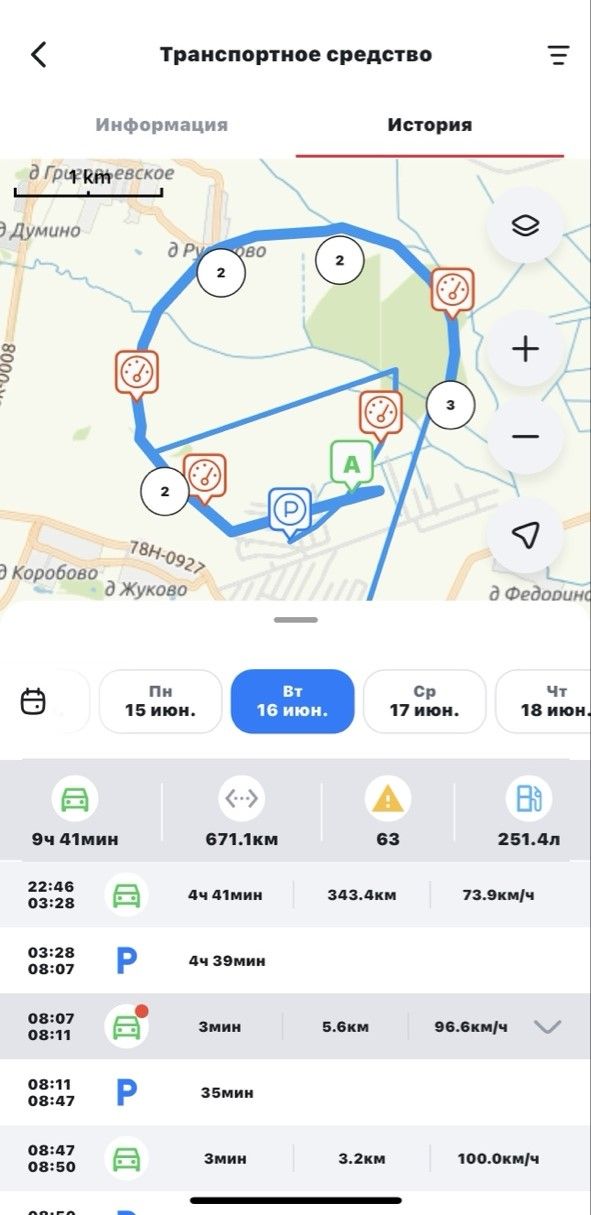Viewport: 591px width, 1215px height.
Task: Select the История tab
Action: 430,125
